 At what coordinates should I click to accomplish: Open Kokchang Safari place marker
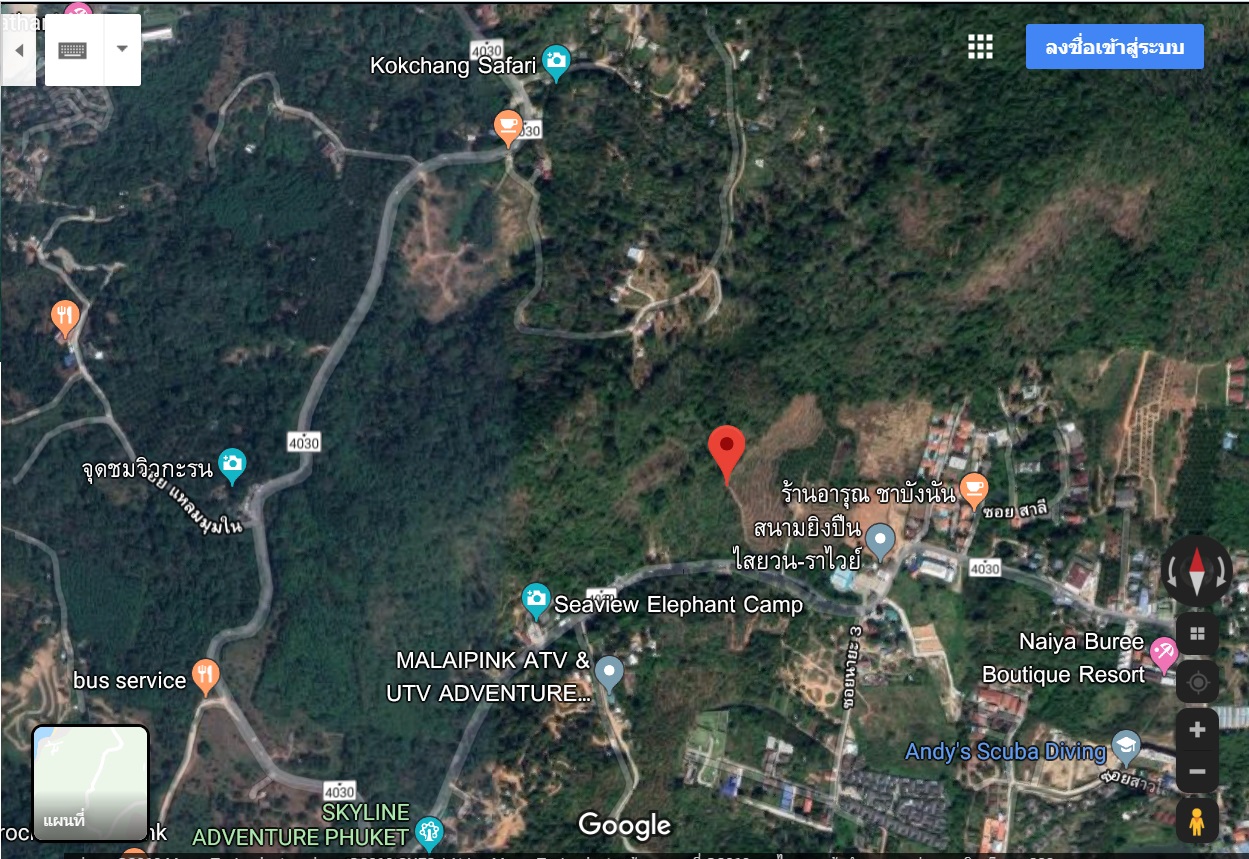pos(556,64)
